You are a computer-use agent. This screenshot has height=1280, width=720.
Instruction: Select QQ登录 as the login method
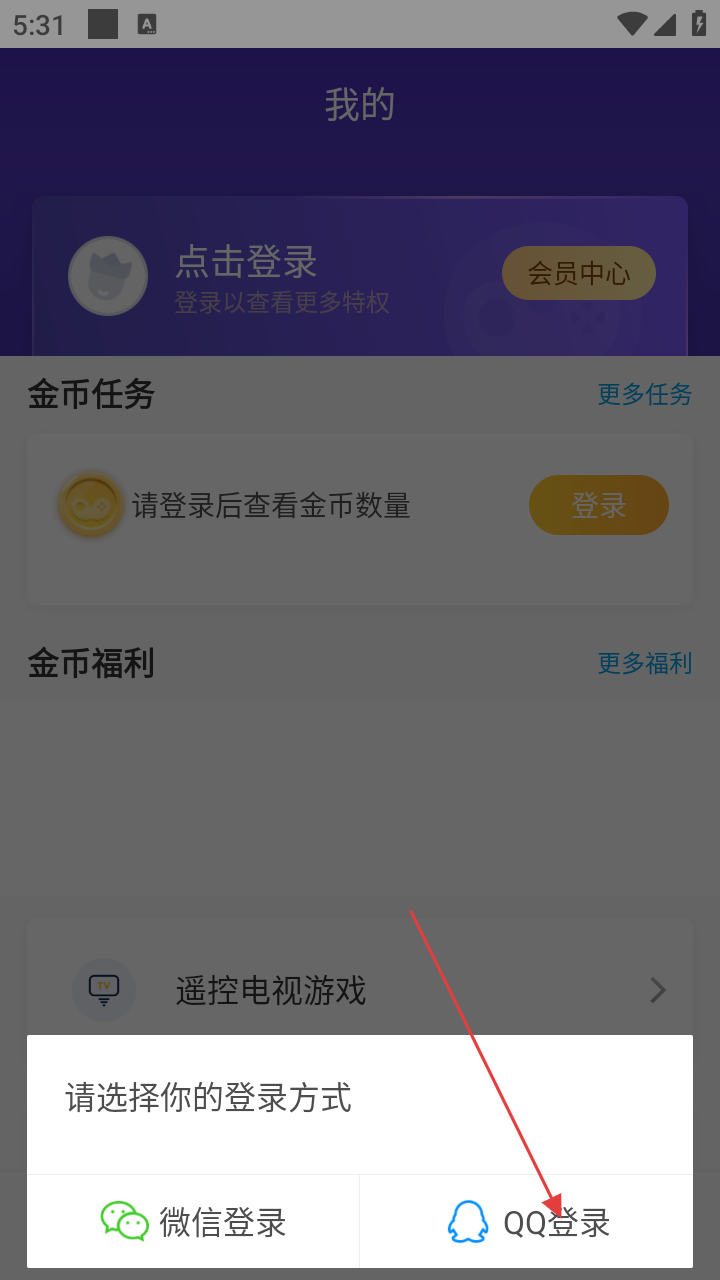pyautogui.click(x=527, y=1222)
